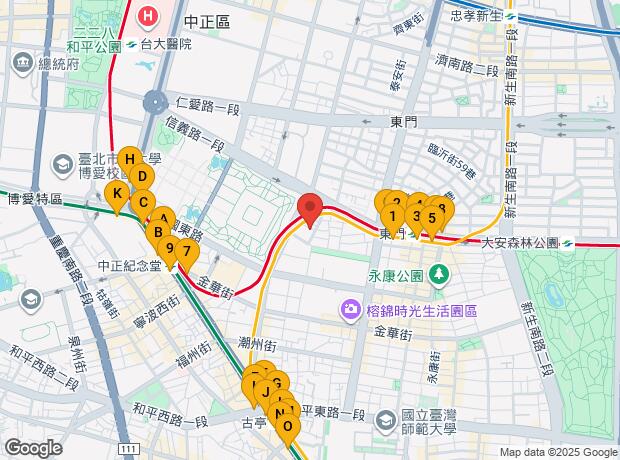
Task: Tap the marker labeled C
Action: tap(143, 203)
